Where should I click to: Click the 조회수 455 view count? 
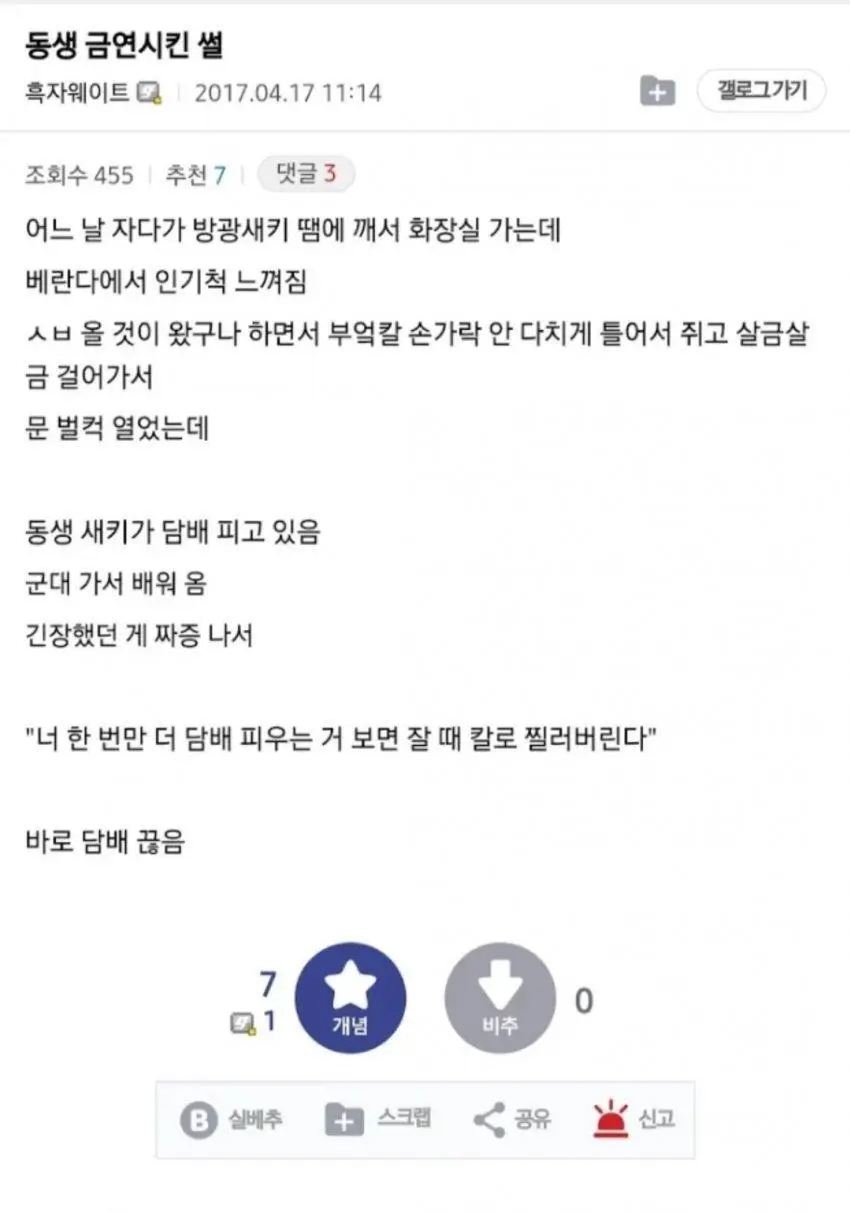pyautogui.click(x=80, y=174)
